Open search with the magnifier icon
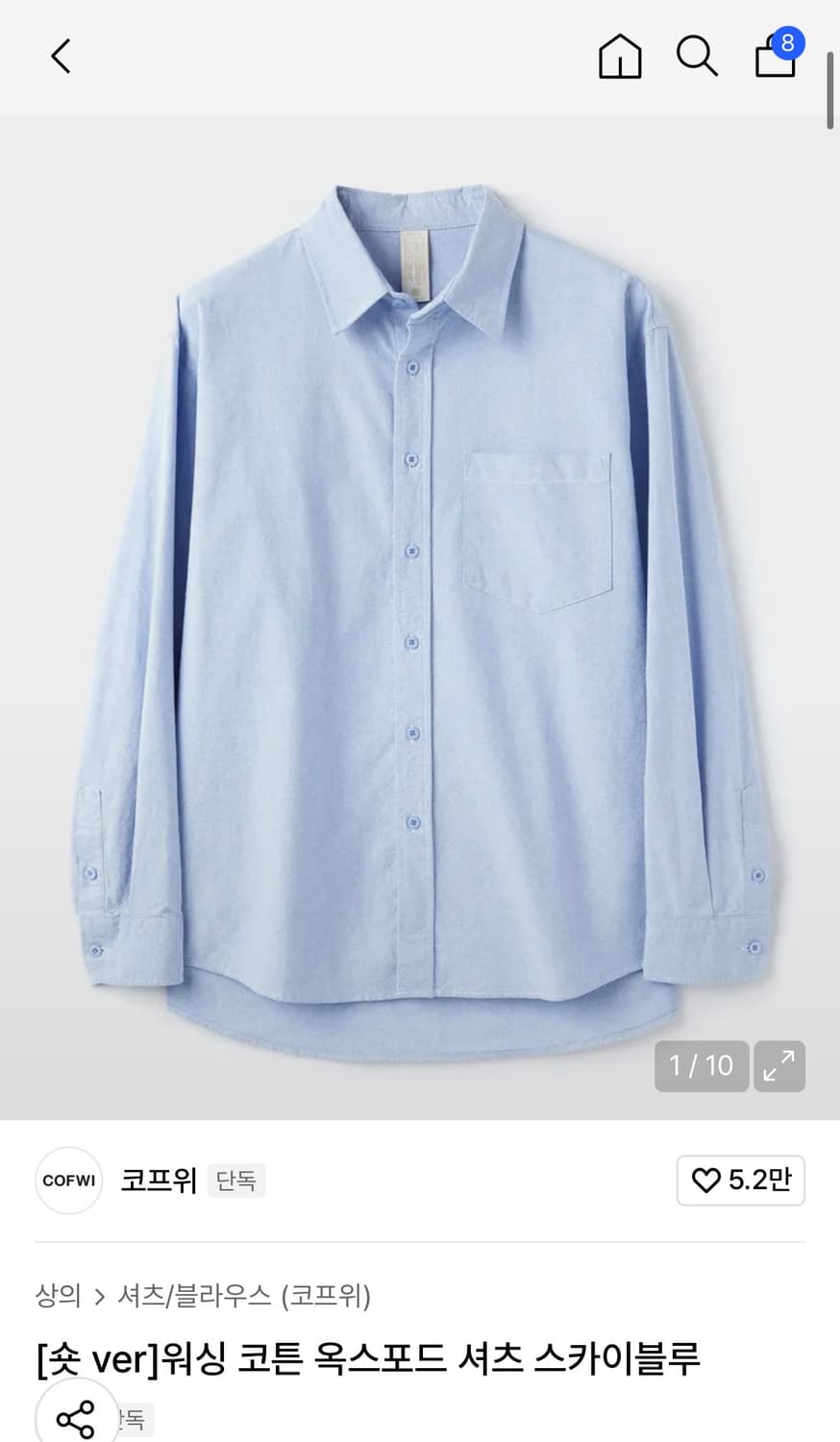The height and width of the screenshot is (1442, 840). click(697, 56)
